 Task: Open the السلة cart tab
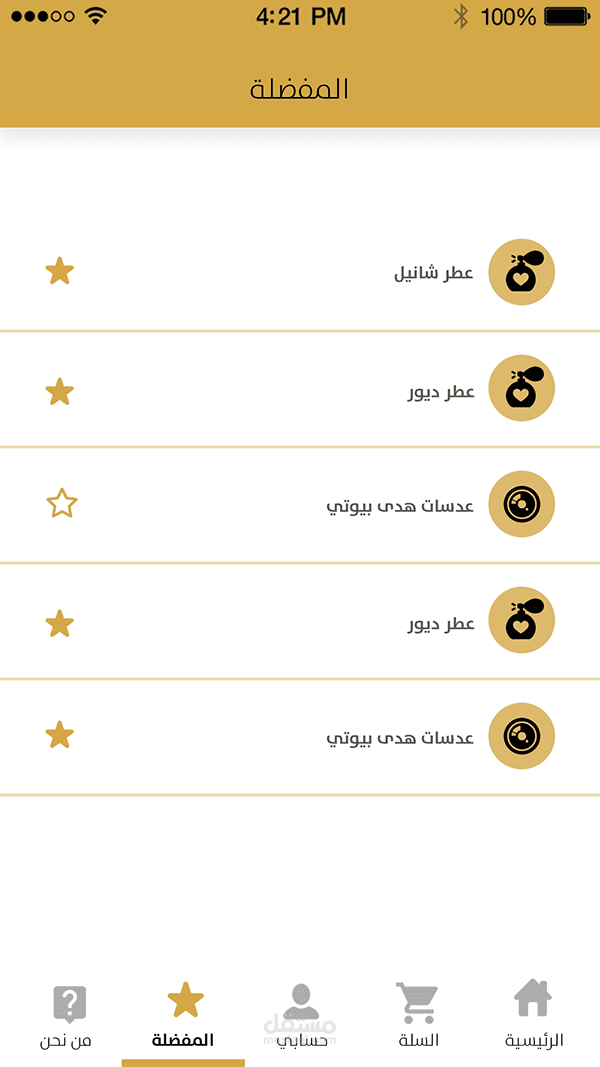click(419, 1013)
